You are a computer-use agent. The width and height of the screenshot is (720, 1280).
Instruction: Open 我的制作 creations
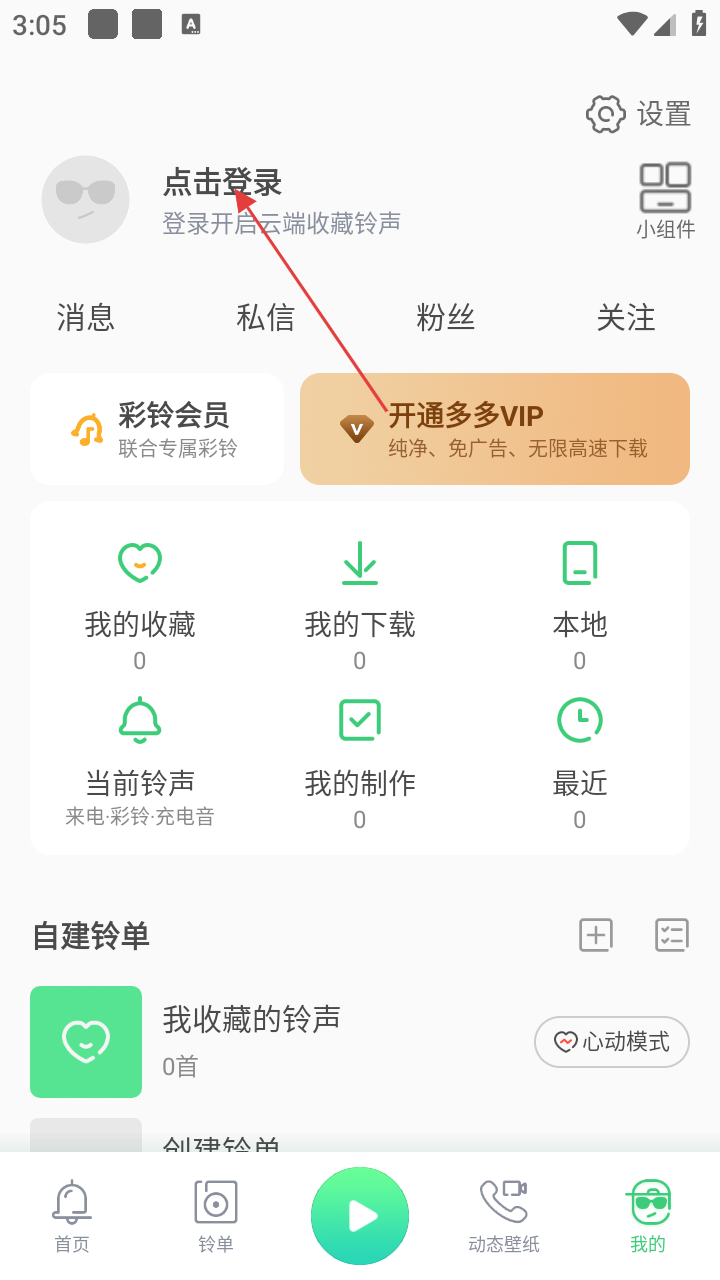pos(360,762)
